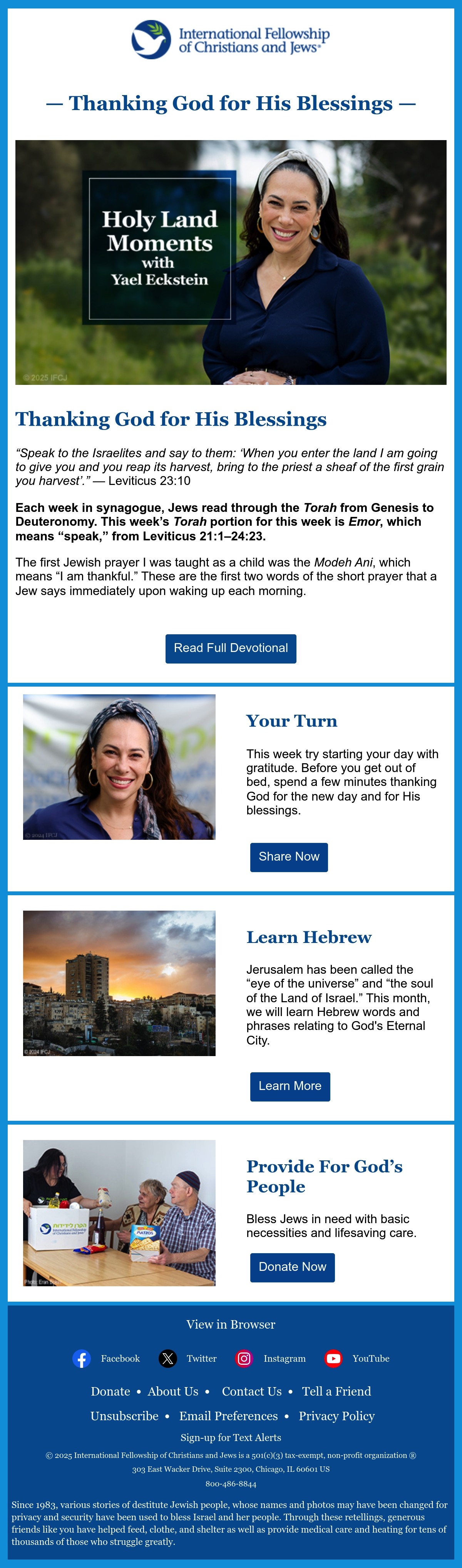Open the Read Full Devotional button
The width and height of the screenshot is (462, 1568).
[x=231, y=648]
